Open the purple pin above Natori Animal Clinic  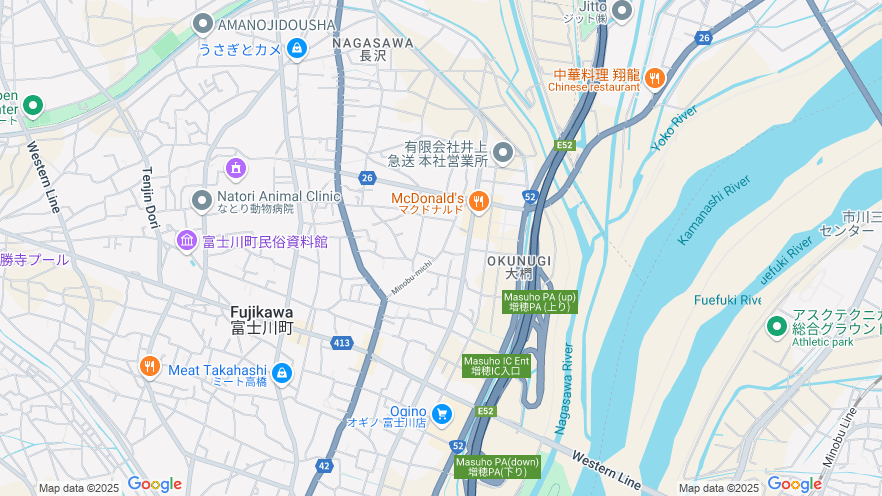pyautogui.click(x=236, y=167)
